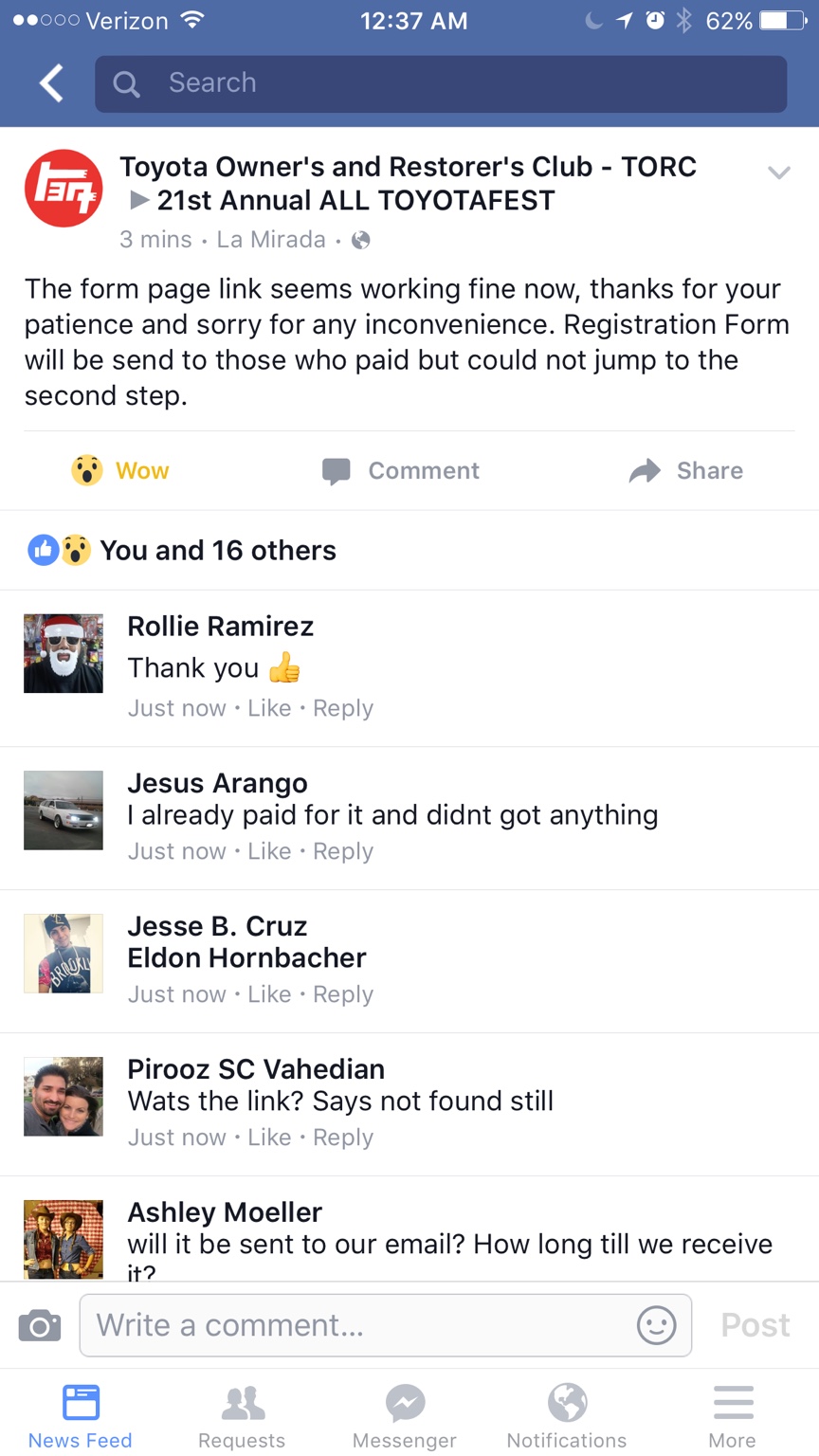Open the post options chevron
This screenshot has width=819, height=1456.
778,173
